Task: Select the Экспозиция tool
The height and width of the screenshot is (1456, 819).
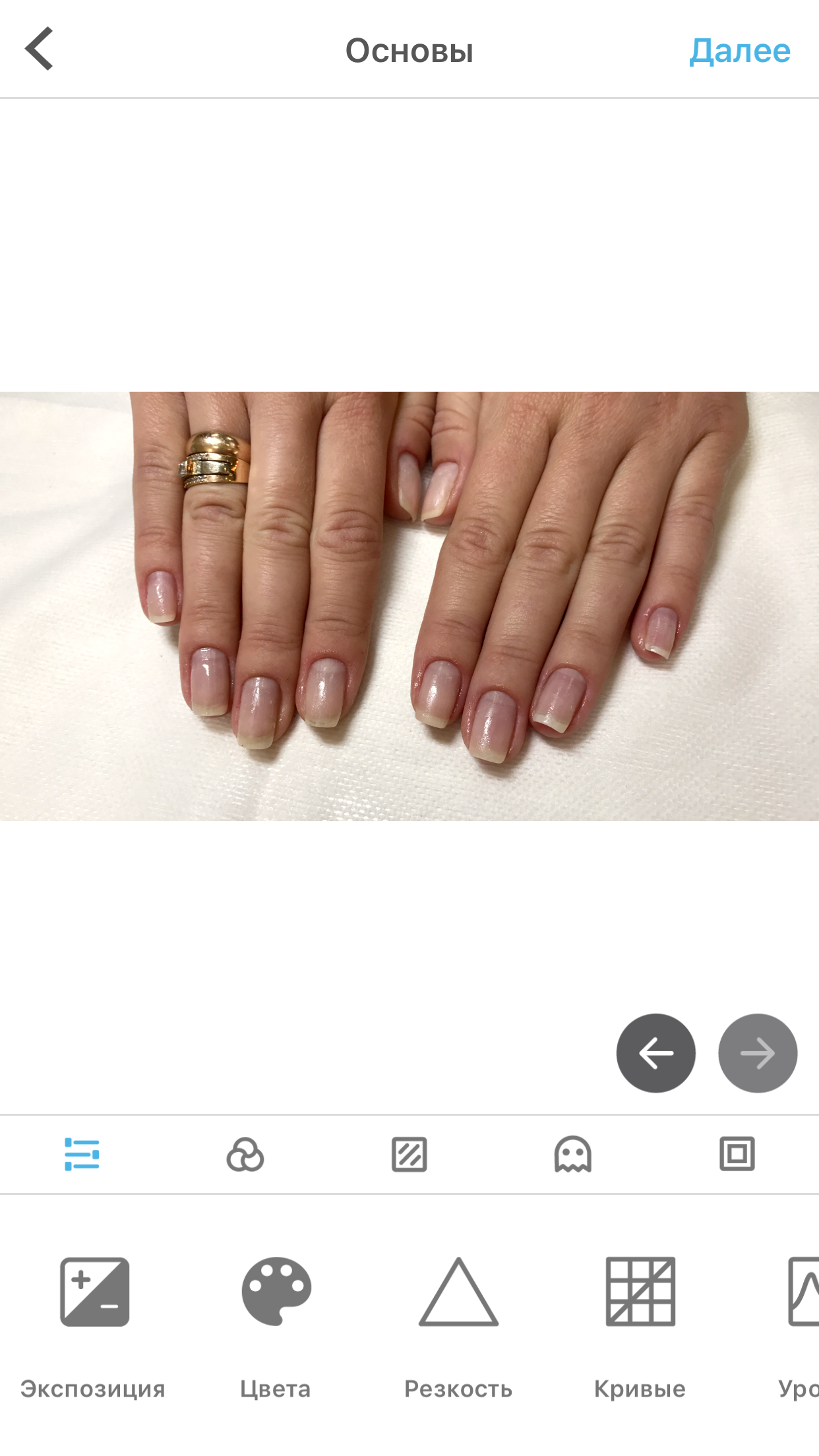Action: (94, 1327)
